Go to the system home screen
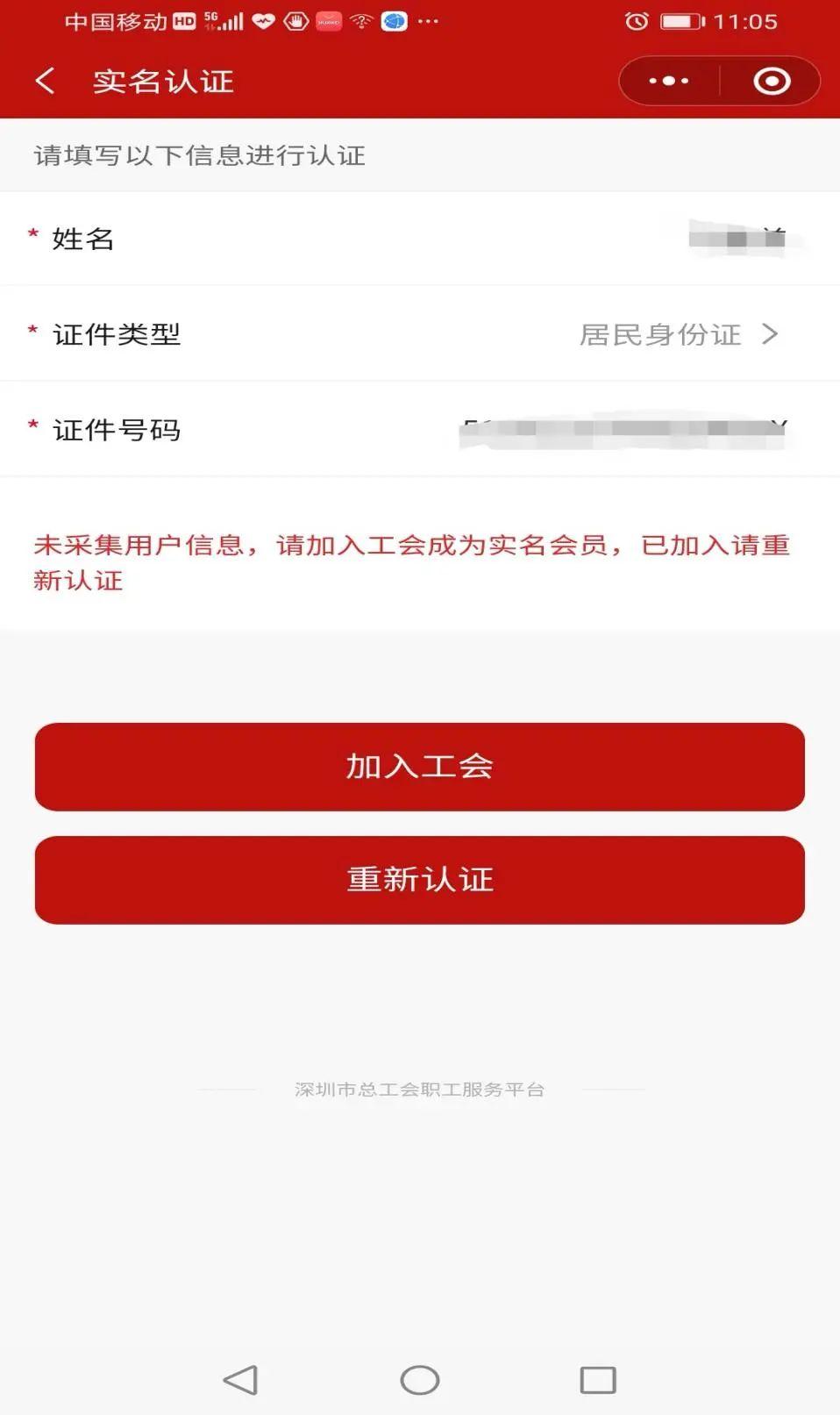Viewport: 840px width, 1415px height. pos(420,1380)
